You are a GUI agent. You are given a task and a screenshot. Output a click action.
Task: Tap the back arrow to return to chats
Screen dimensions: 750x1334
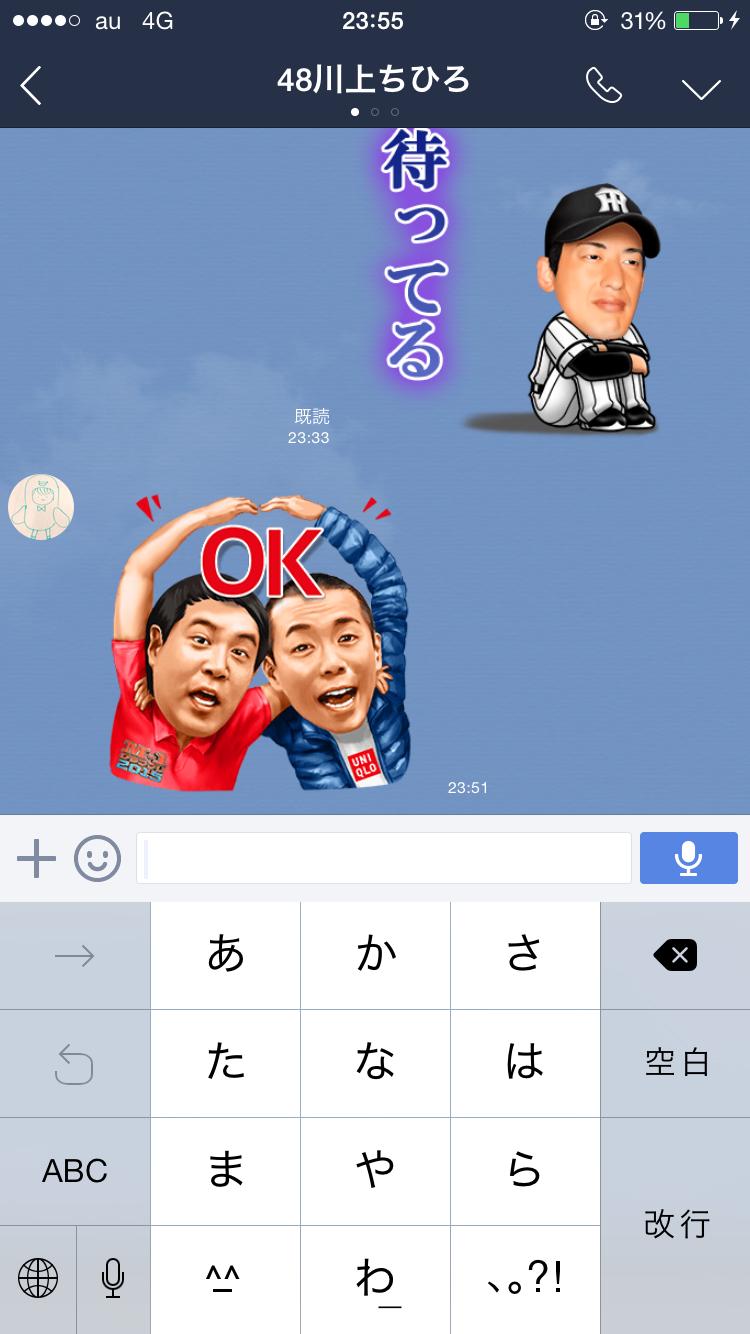coord(32,86)
